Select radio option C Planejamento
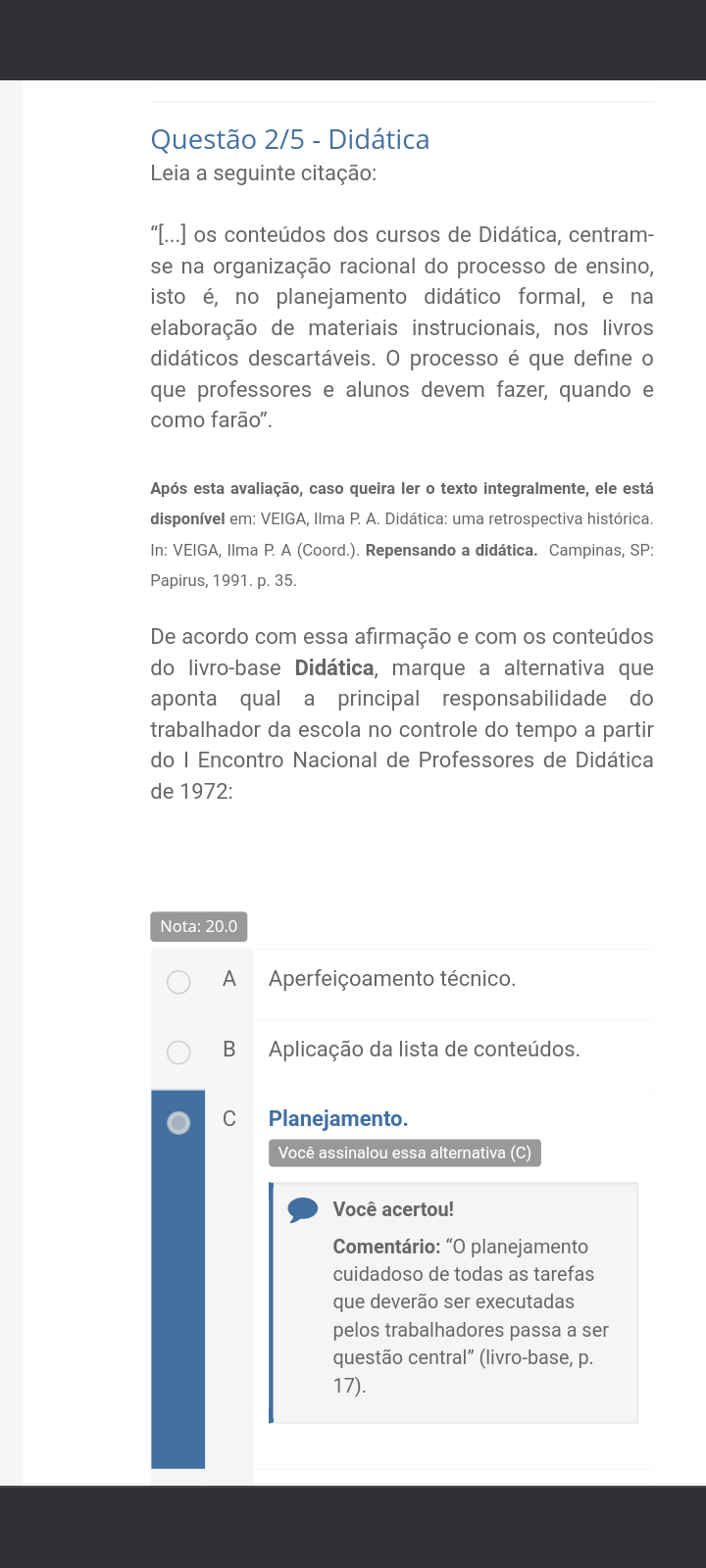Image resolution: width=706 pixels, height=1568 pixels. click(178, 1123)
